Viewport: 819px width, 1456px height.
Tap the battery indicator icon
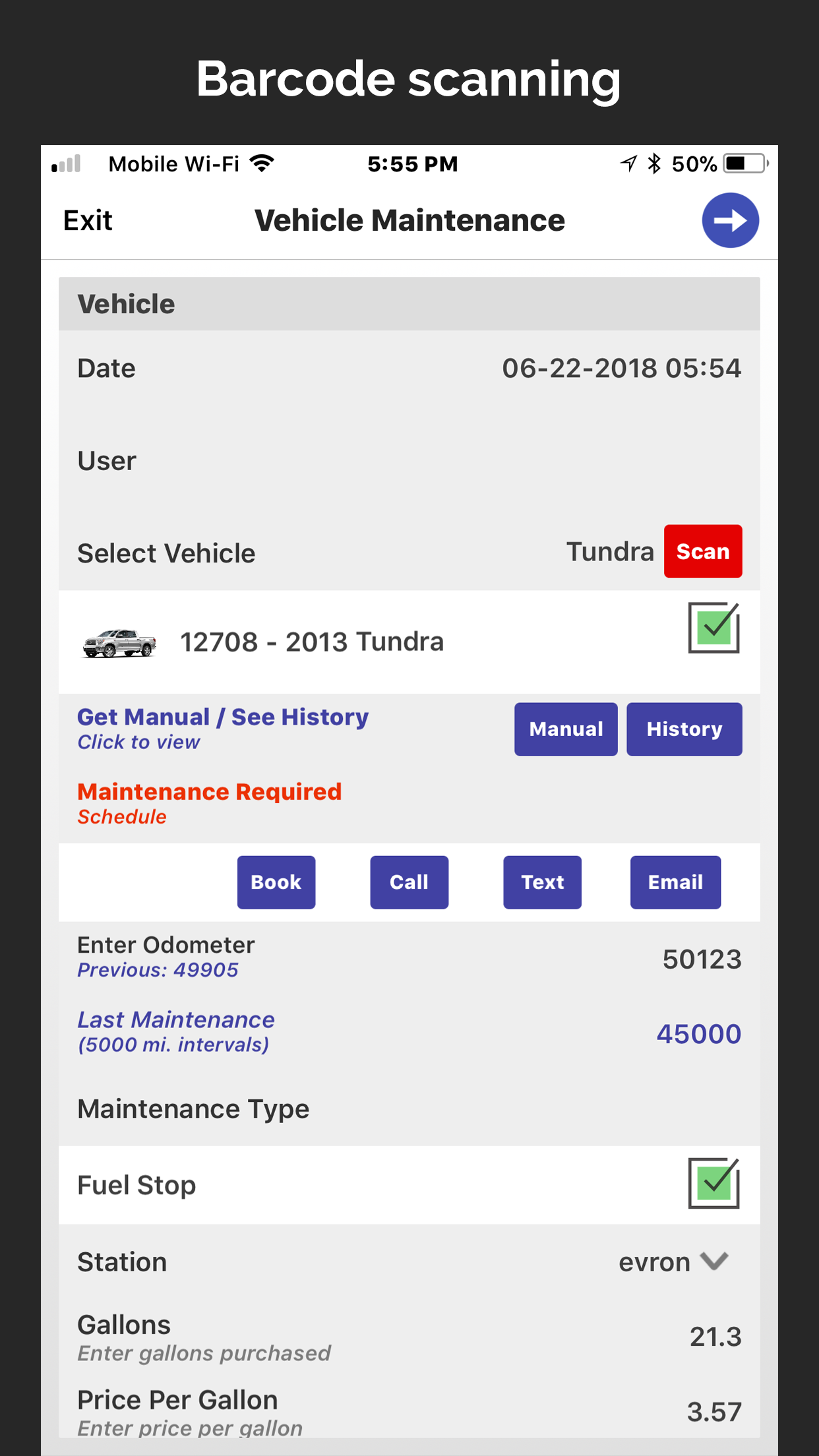coord(743,163)
